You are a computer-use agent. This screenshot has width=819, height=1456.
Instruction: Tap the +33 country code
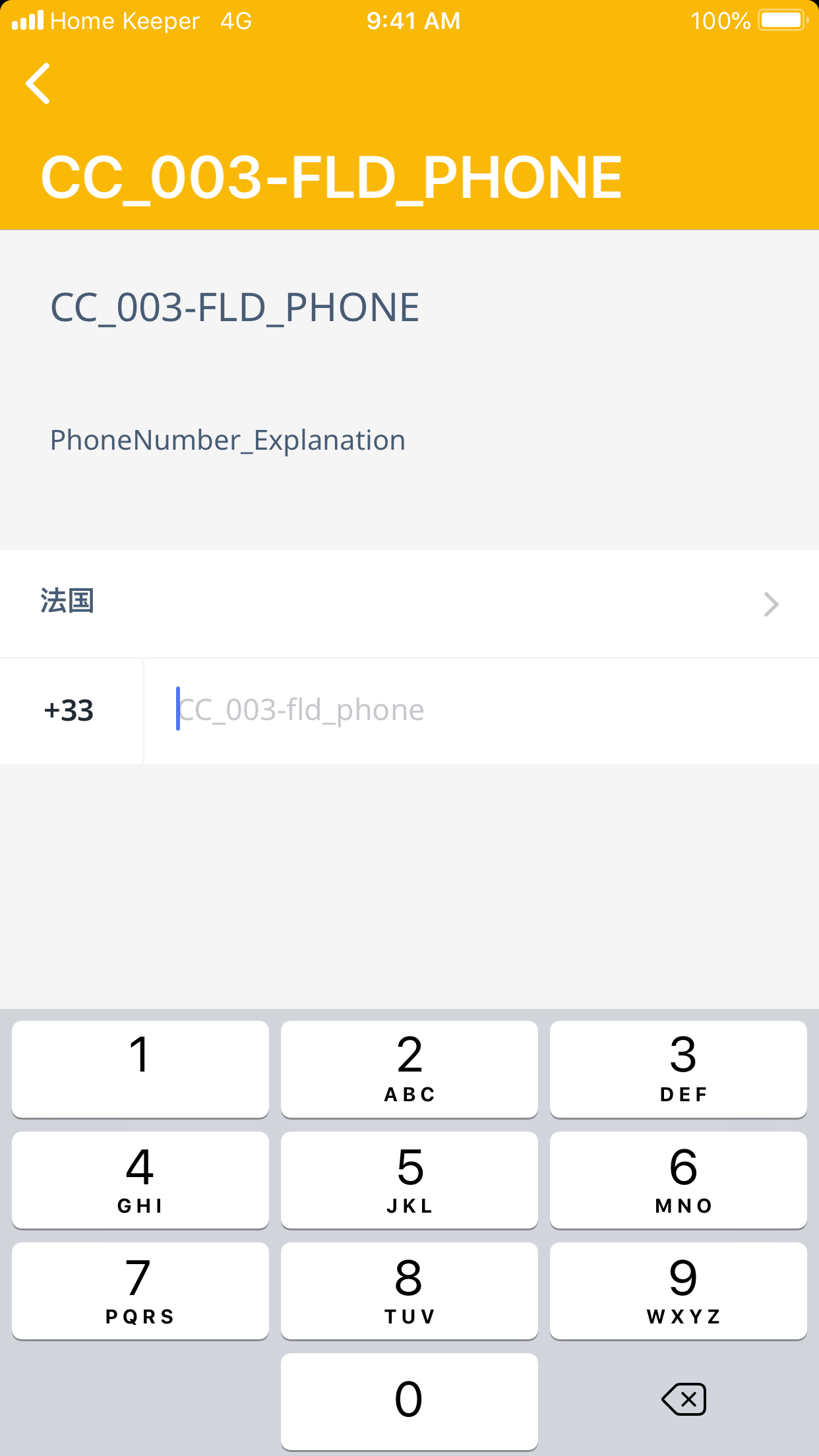70,711
